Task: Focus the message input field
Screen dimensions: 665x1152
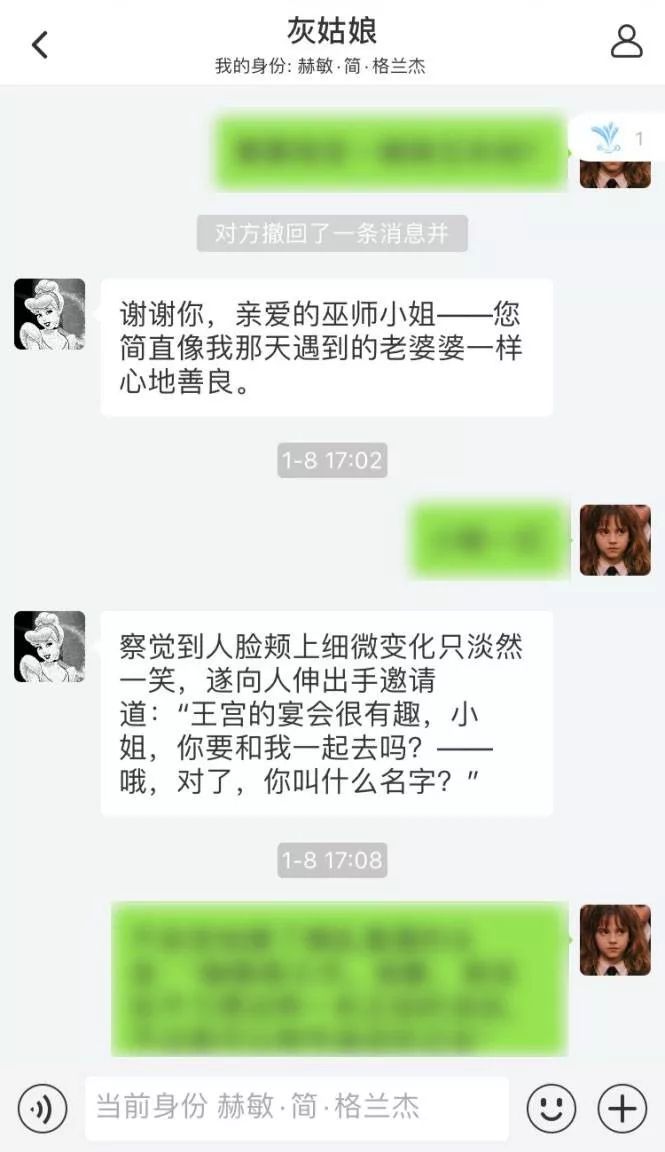Action: click(x=296, y=1107)
